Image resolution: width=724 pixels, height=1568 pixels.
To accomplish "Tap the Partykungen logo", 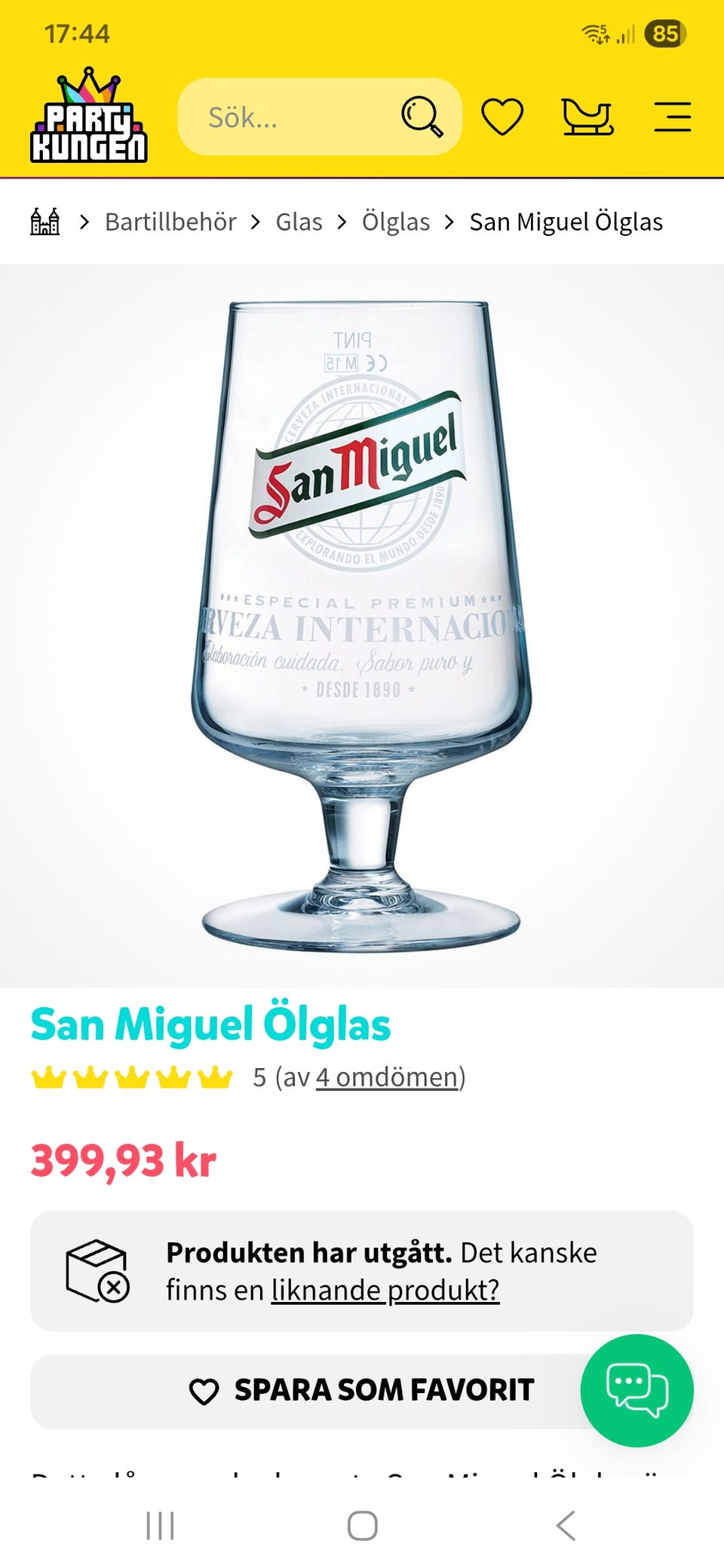I will [89, 115].
